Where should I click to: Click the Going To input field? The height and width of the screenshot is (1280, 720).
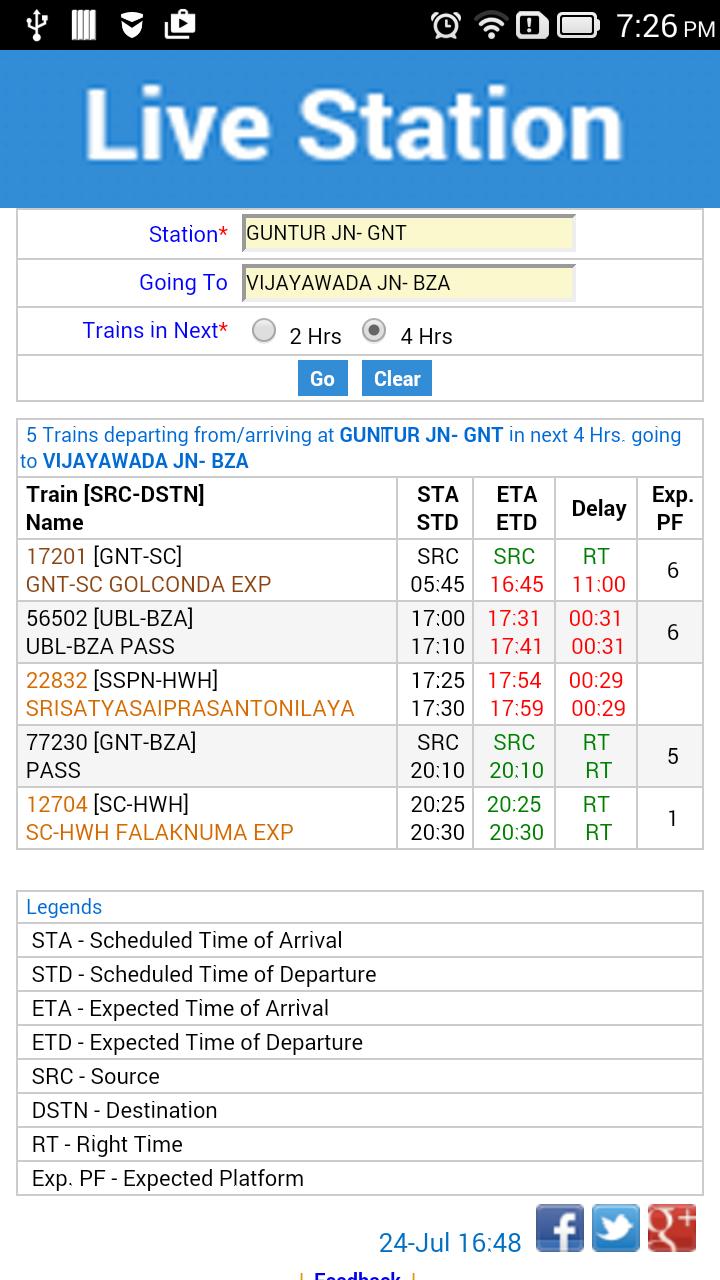point(408,283)
